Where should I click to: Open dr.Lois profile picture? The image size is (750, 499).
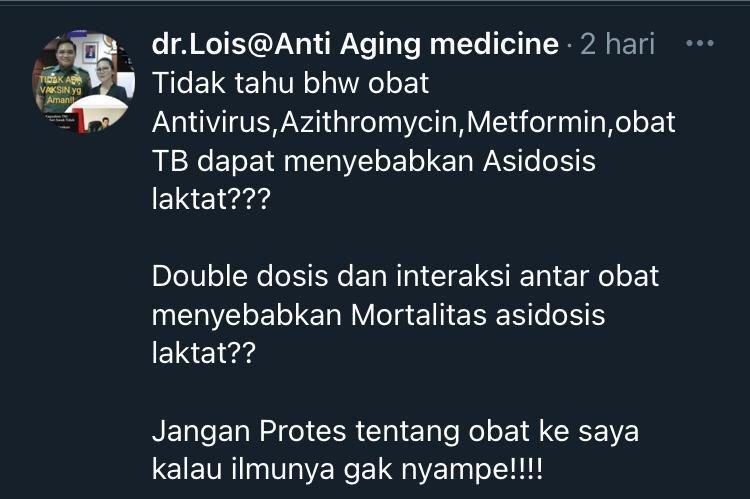tap(82, 80)
